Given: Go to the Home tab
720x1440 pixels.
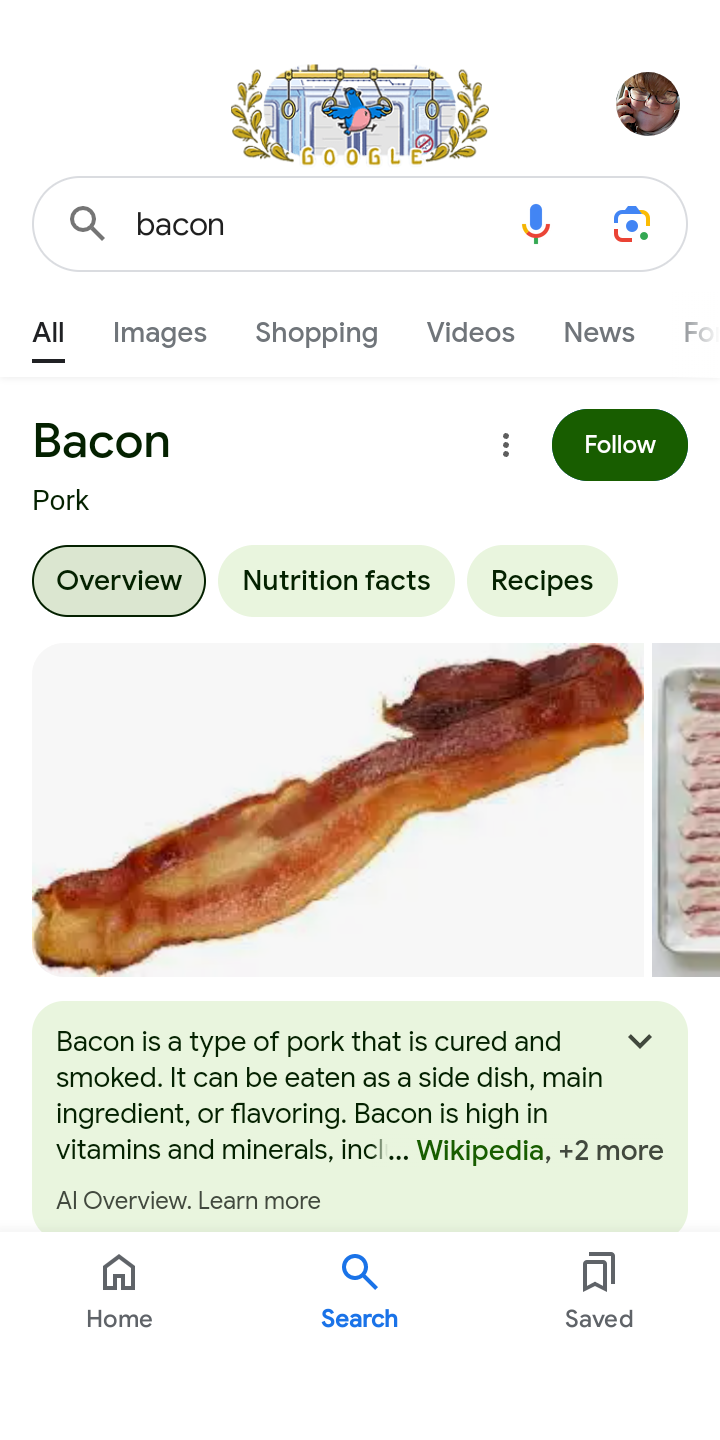Looking at the screenshot, I should tap(119, 1291).
